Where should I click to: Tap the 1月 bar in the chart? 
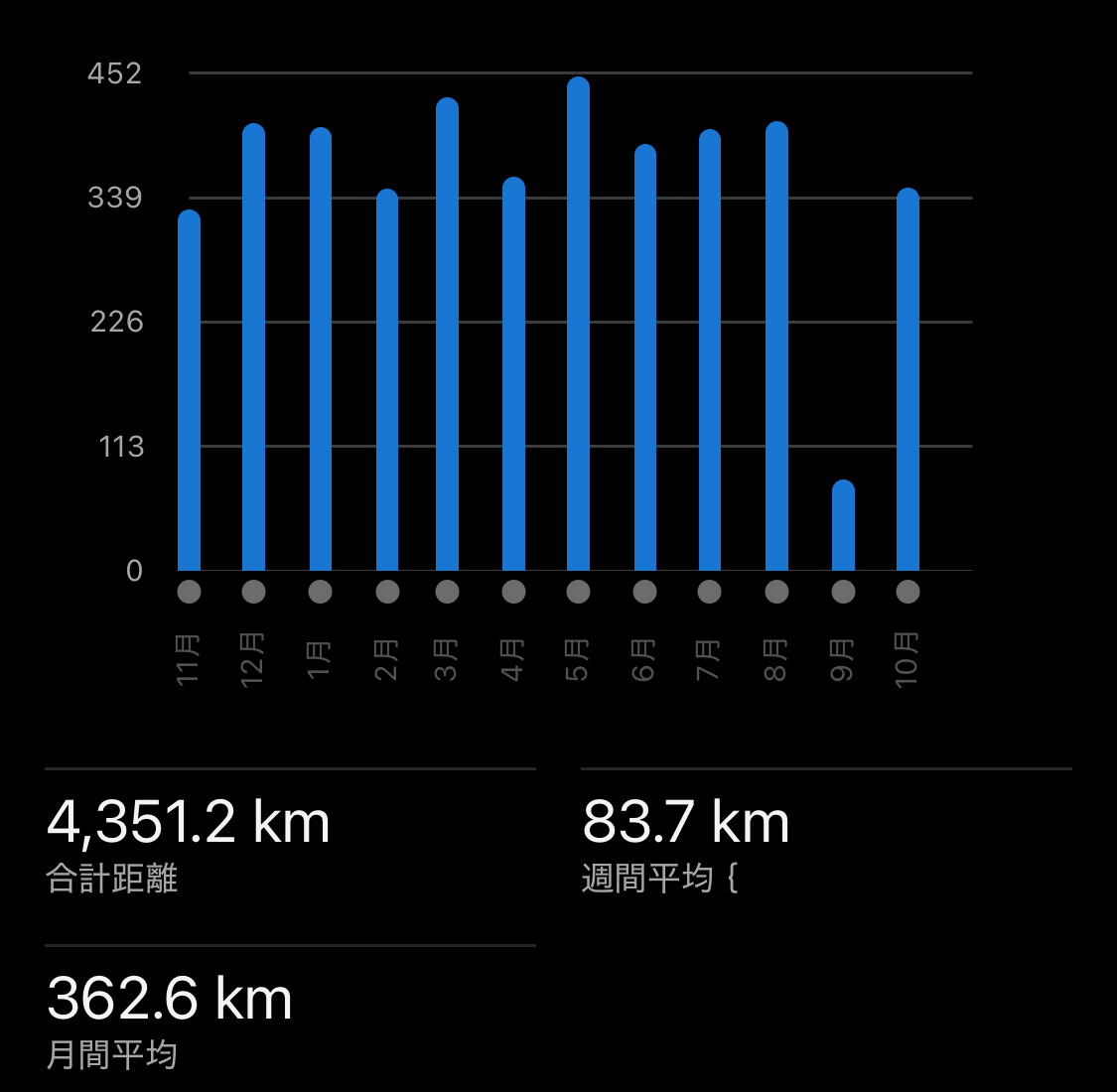pos(320,349)
